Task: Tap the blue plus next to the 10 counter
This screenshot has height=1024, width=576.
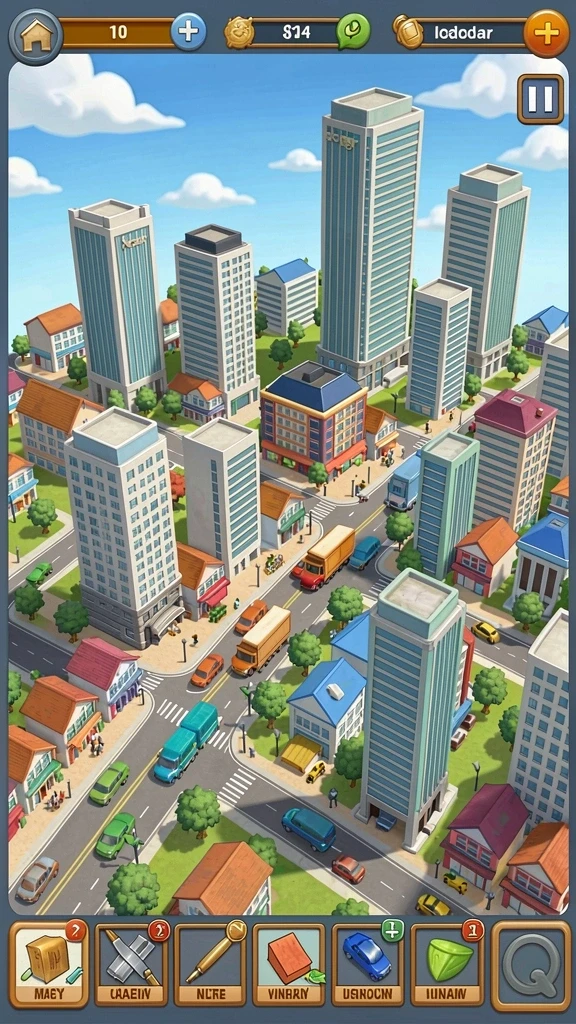Action: pos(189,32)
